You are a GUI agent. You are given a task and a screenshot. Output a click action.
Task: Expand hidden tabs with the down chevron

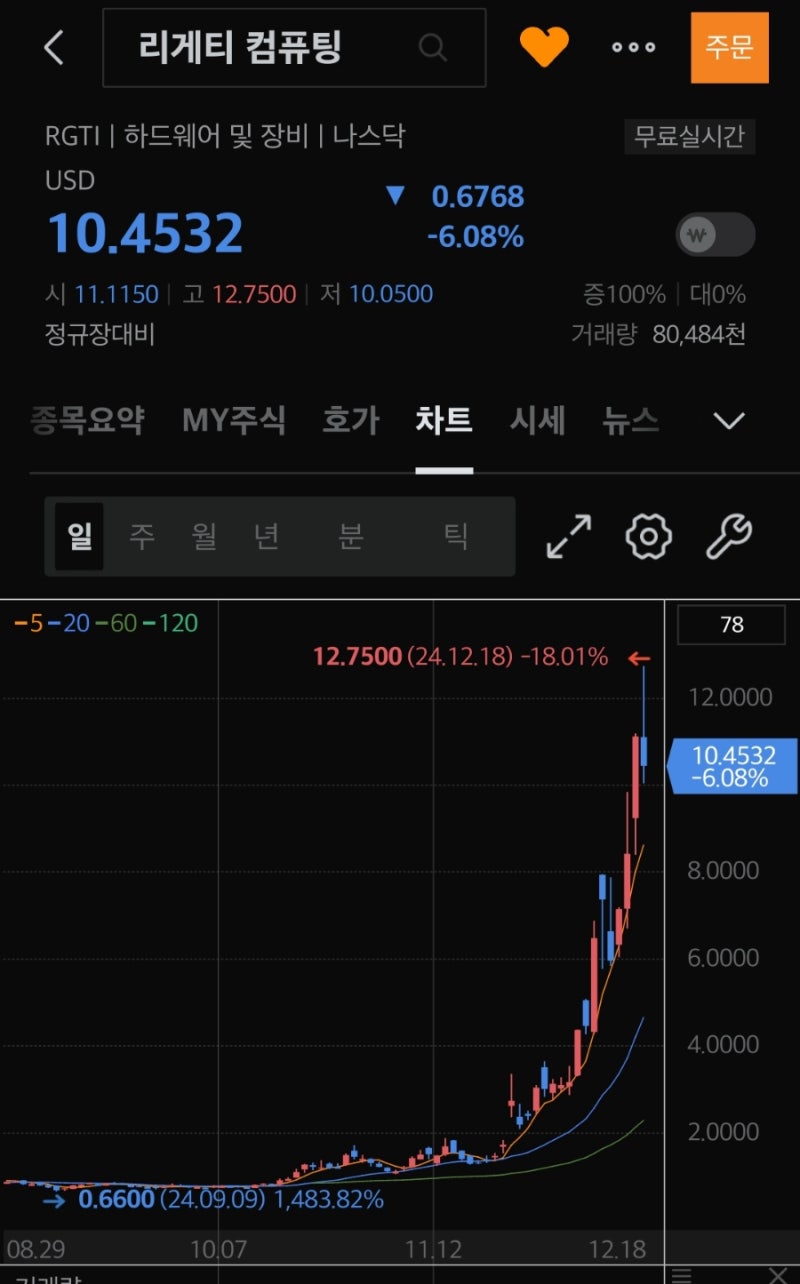729,421
